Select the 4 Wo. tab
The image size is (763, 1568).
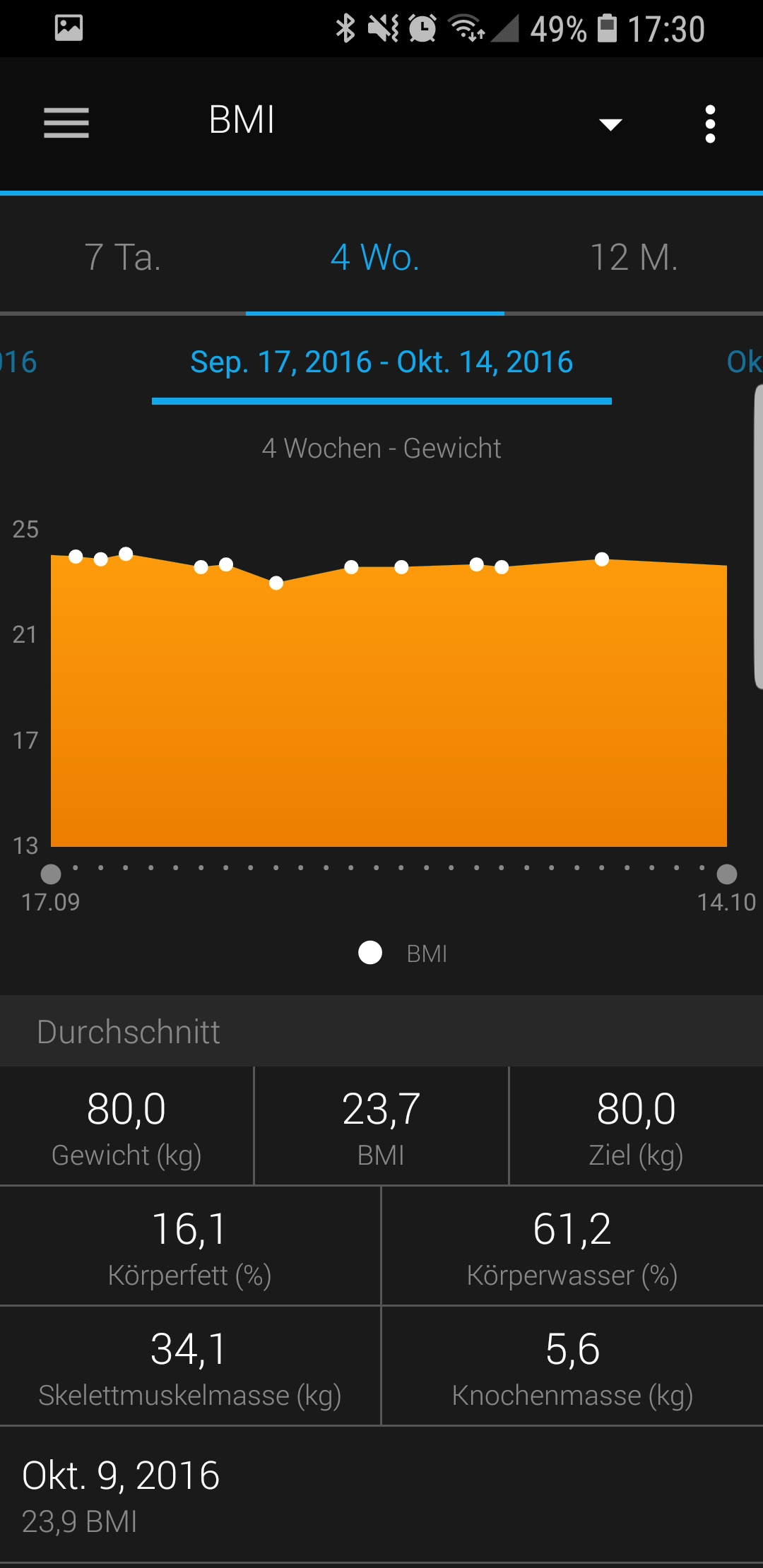375,257
